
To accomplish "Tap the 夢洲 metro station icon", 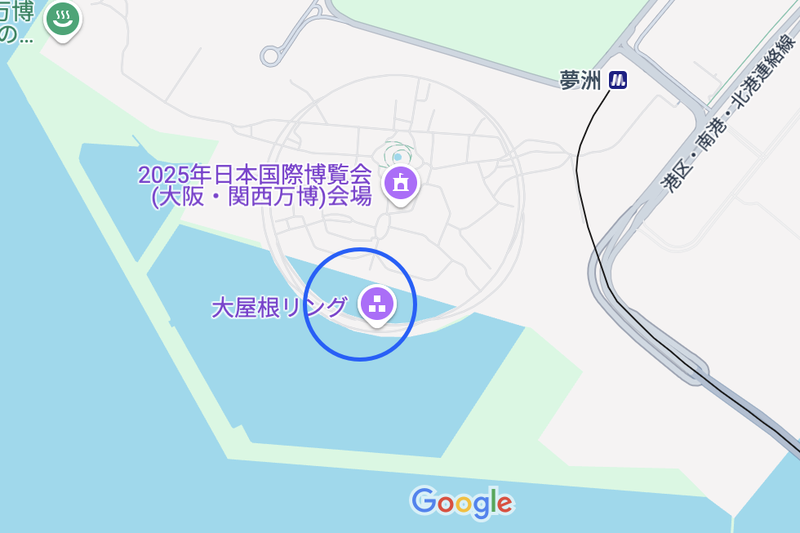I will [619, 81].
